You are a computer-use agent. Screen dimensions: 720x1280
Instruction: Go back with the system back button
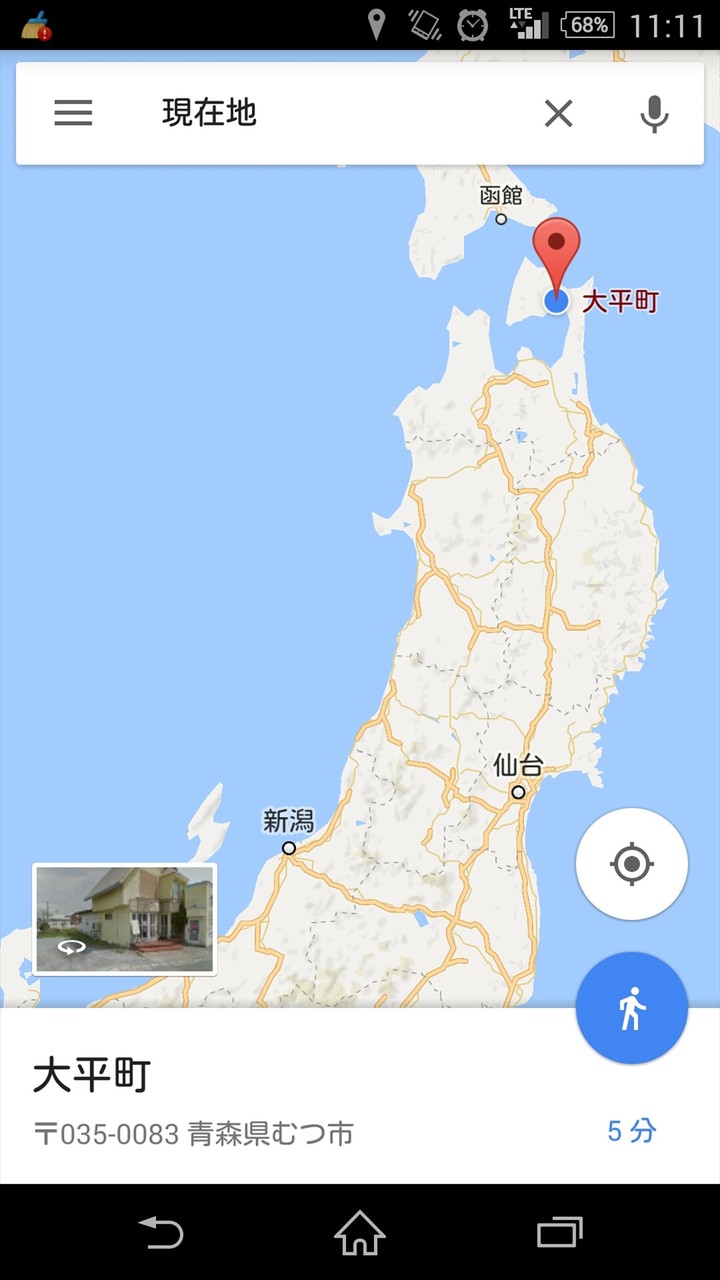click(161, 1232)
